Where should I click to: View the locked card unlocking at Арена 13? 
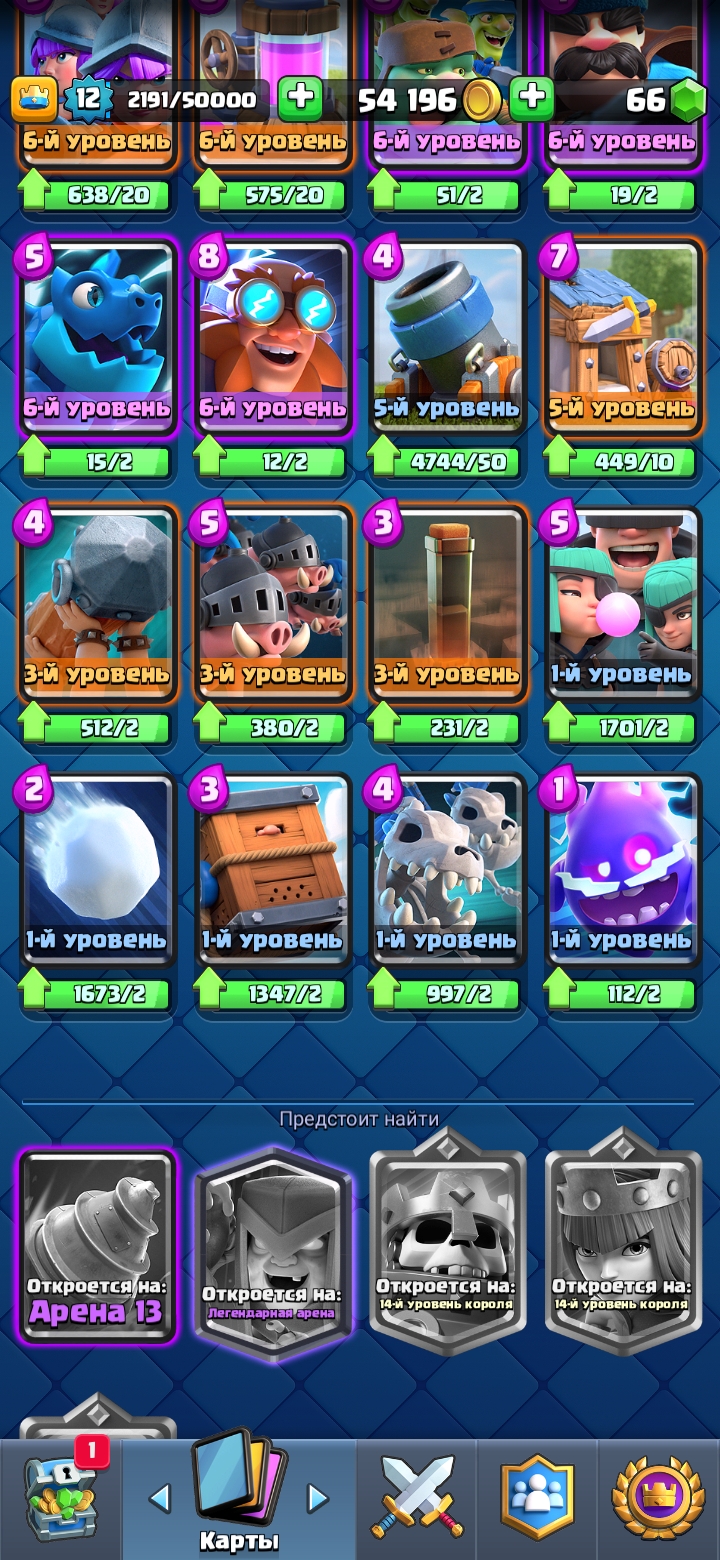97,1246
